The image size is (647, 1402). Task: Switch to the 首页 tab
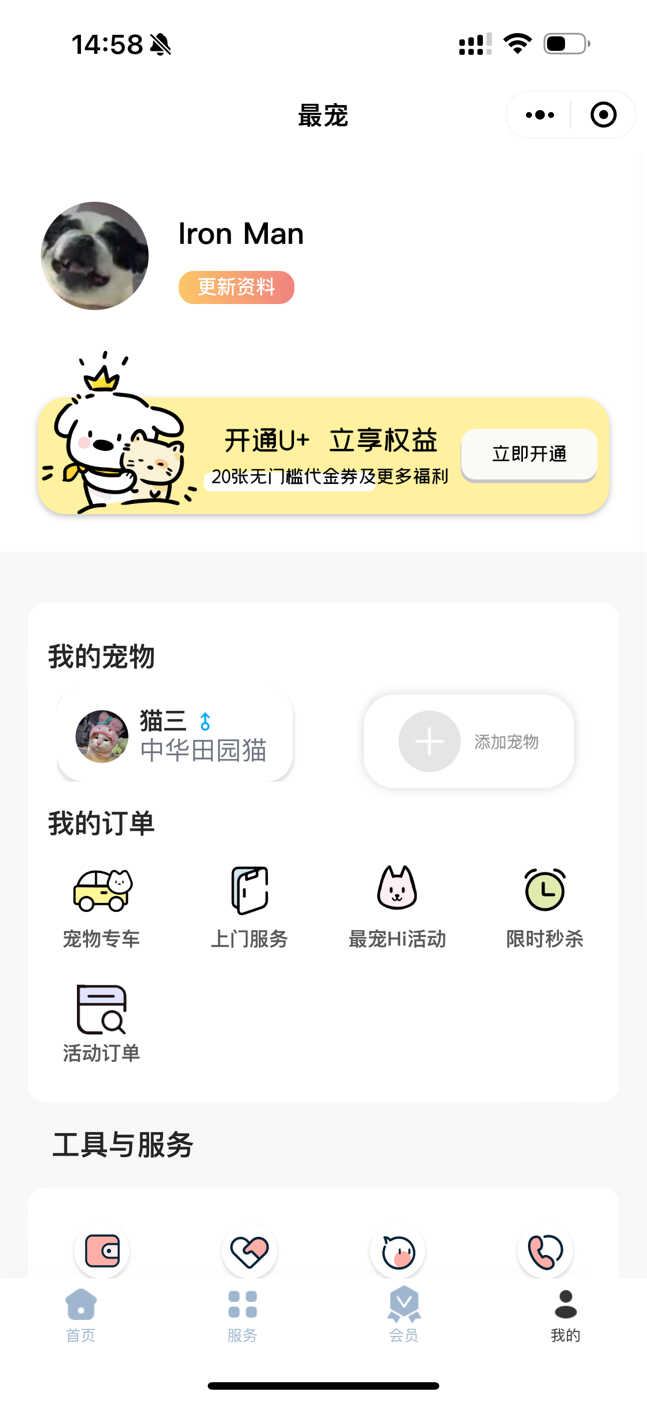81,1315
